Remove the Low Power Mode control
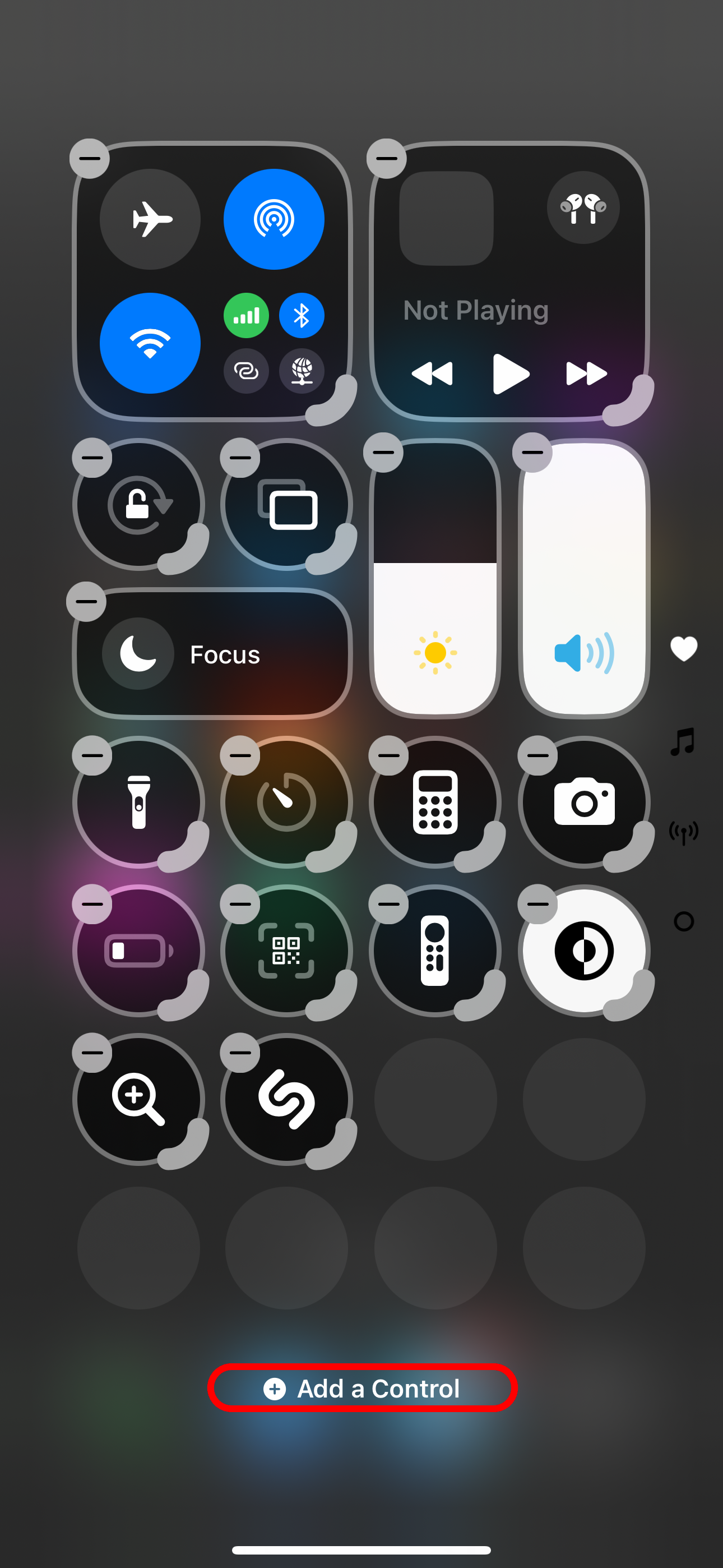This screenshot has width=723, height=1568. pos(92,904)
